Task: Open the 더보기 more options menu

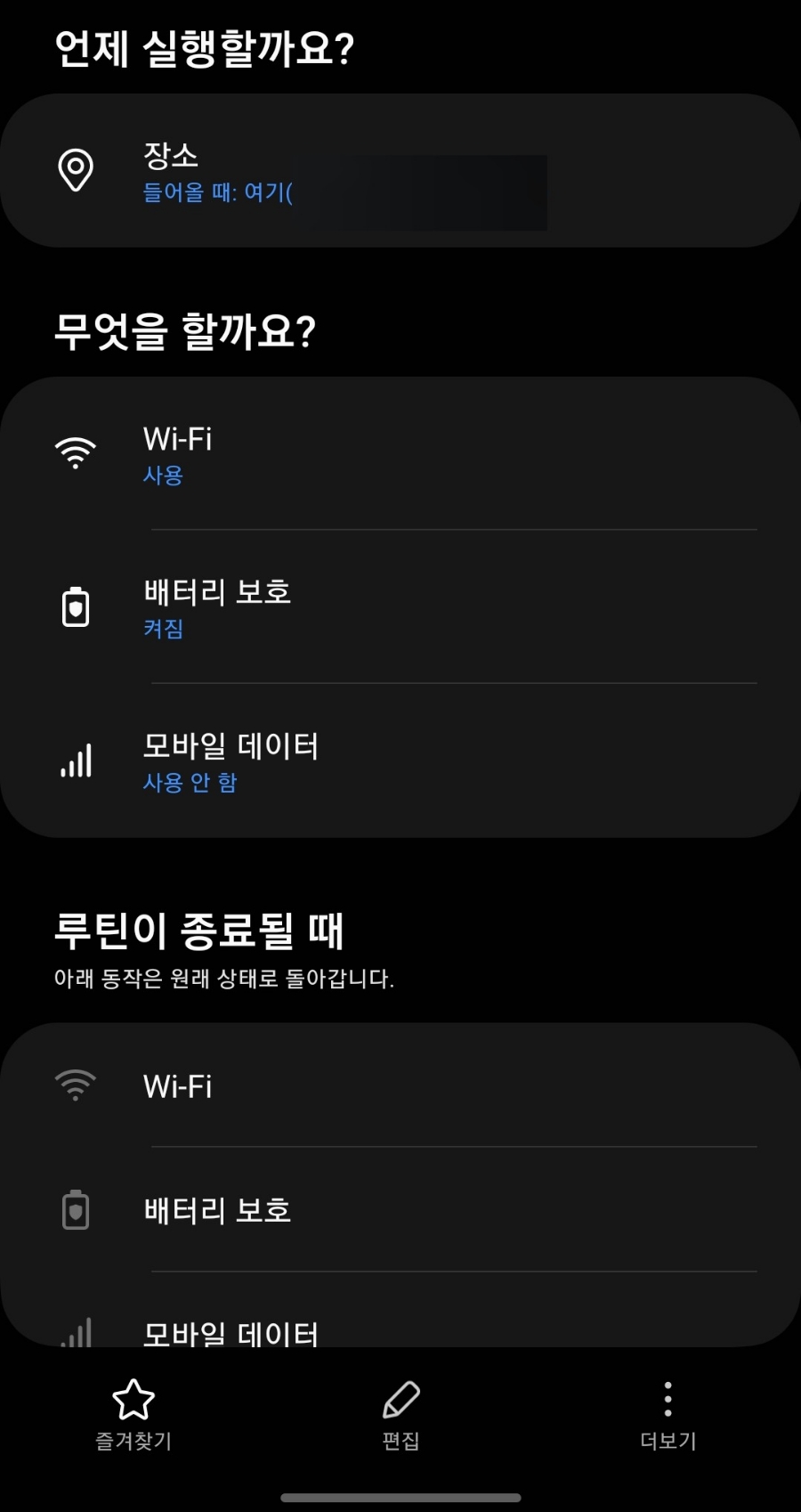Action: pyautogui.click(x=667, y=1415)
